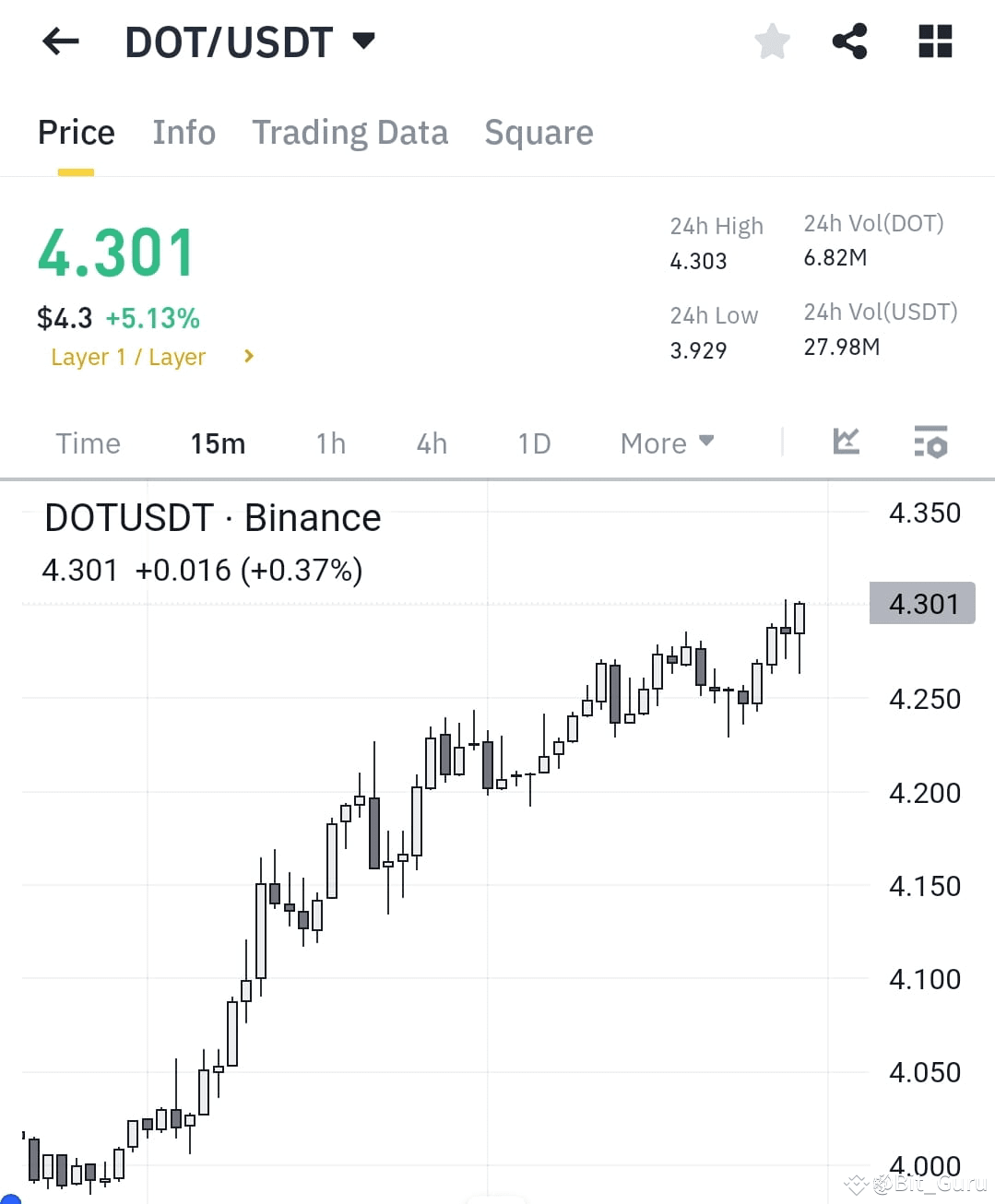Tap the back arrow to exit chart
Screen dimensions: 995x1204
coord(59,41)
